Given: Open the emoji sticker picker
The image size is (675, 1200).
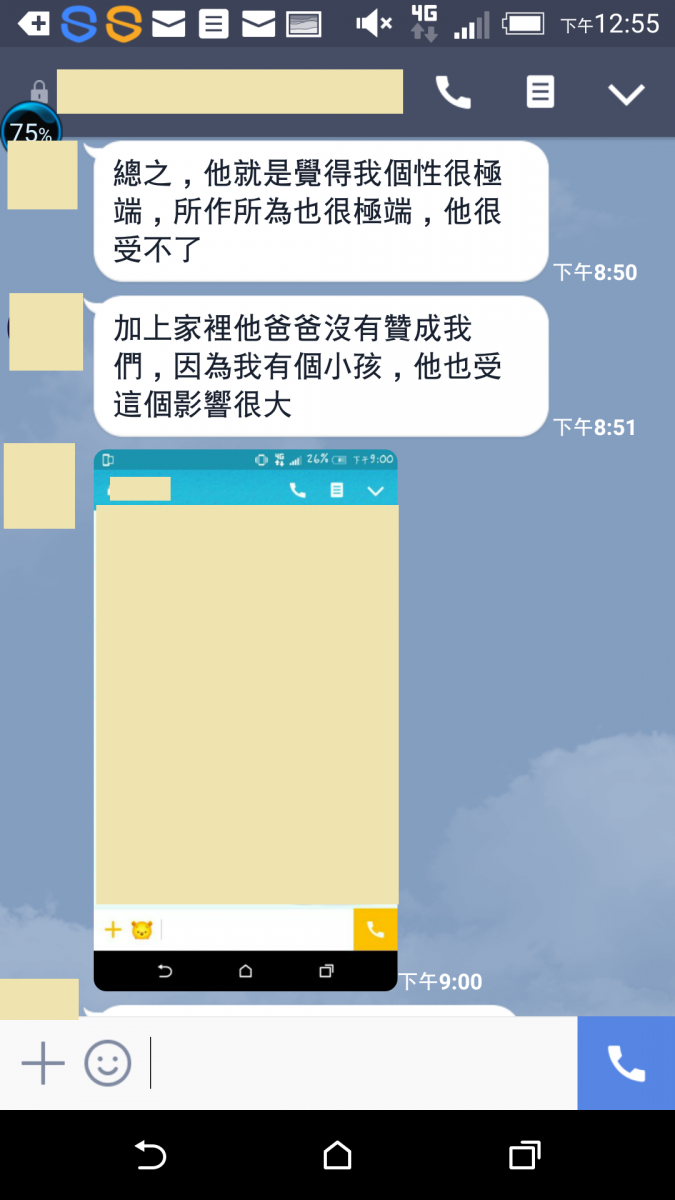Looking at the screenshot, I should pos(107,1063).
